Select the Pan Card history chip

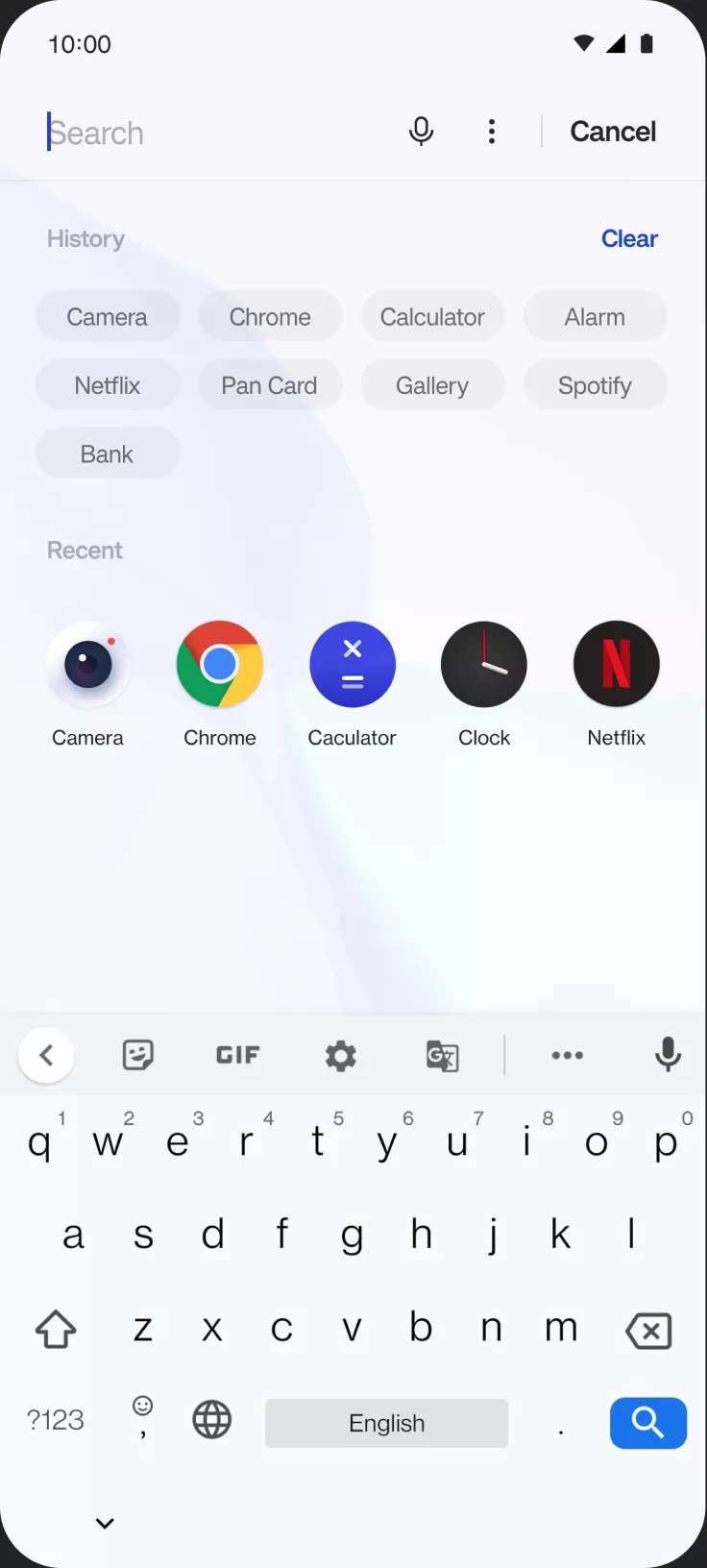pos(269,385)
